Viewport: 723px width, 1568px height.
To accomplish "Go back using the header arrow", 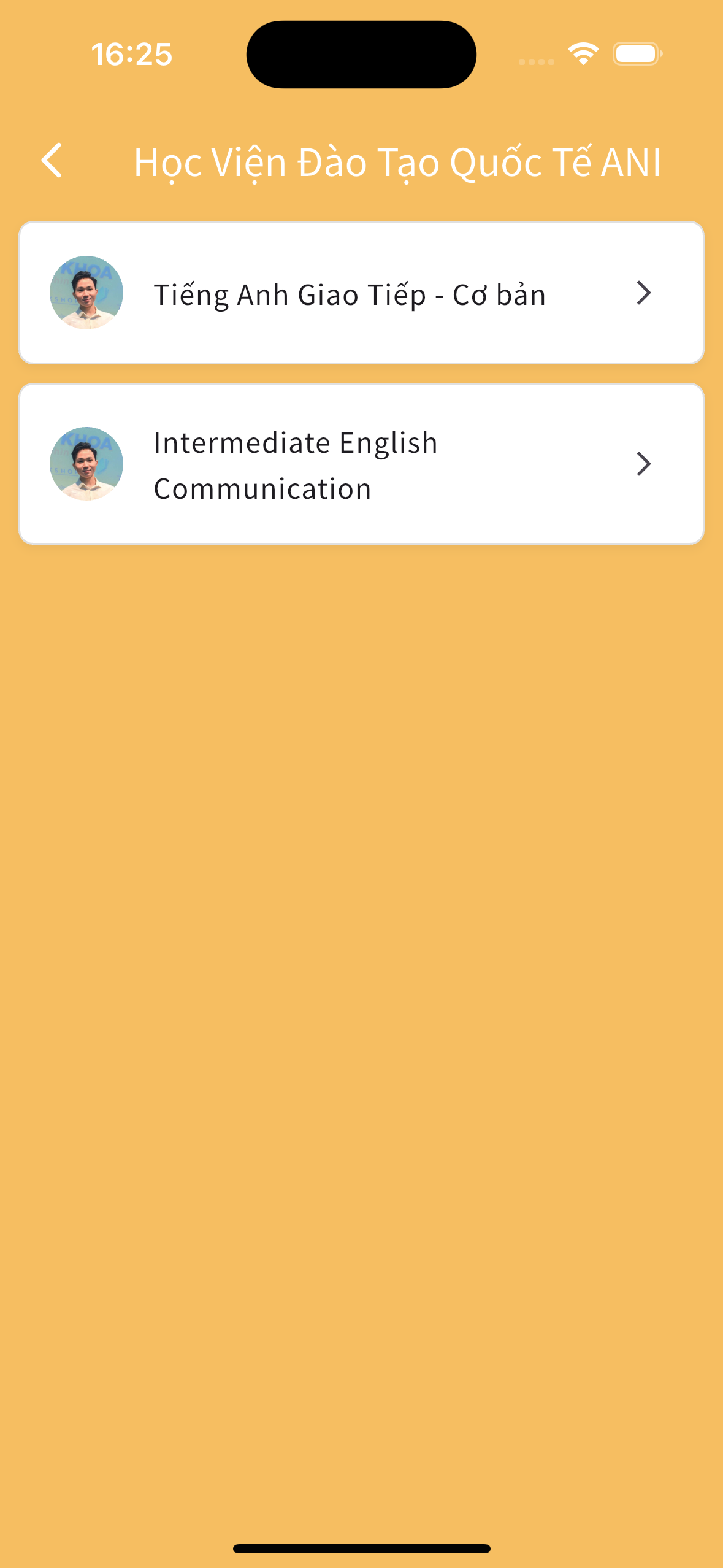I will pos(52,161).
